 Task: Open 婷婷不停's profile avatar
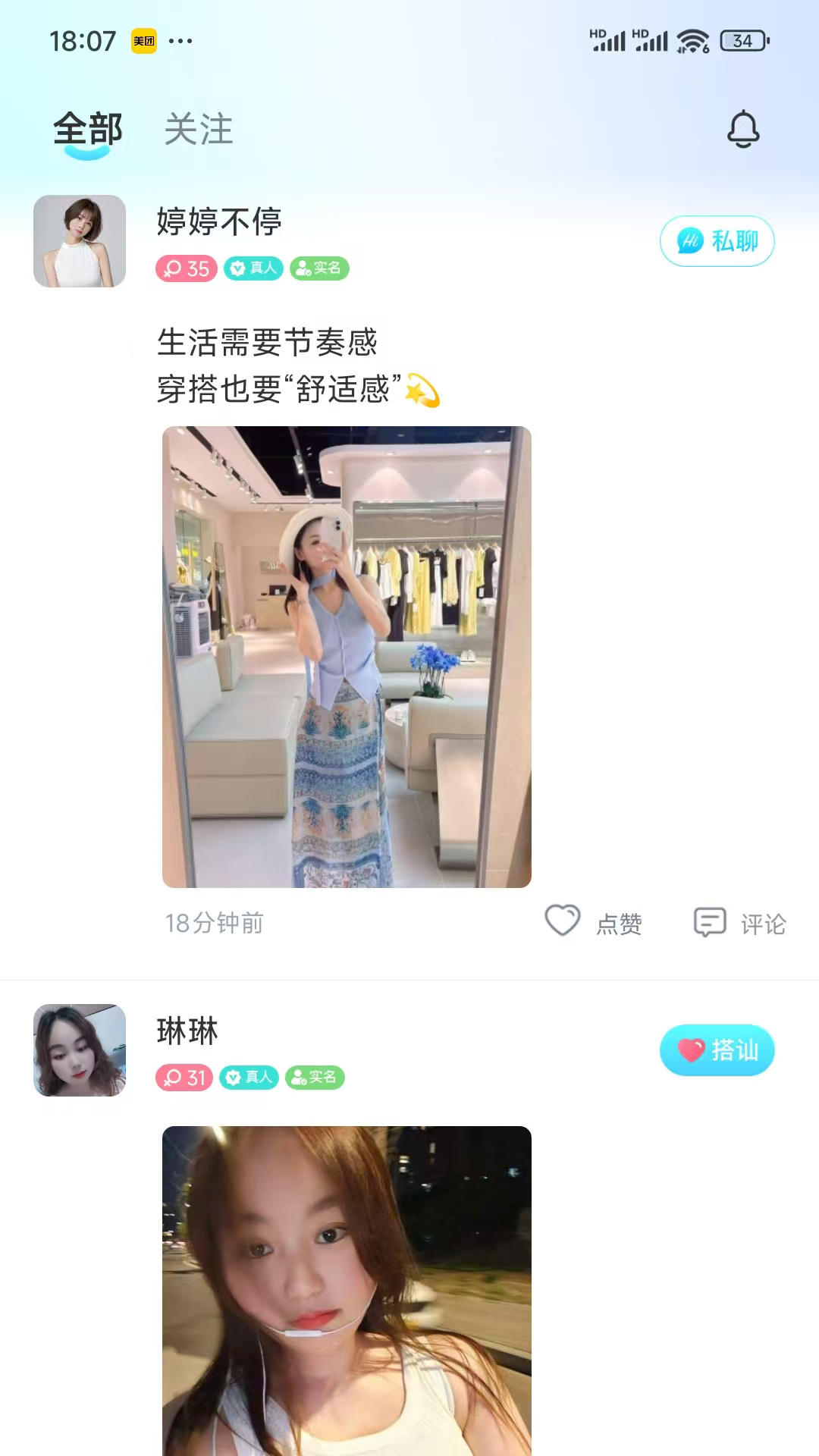pyautogui.click(x=80, y=240)
